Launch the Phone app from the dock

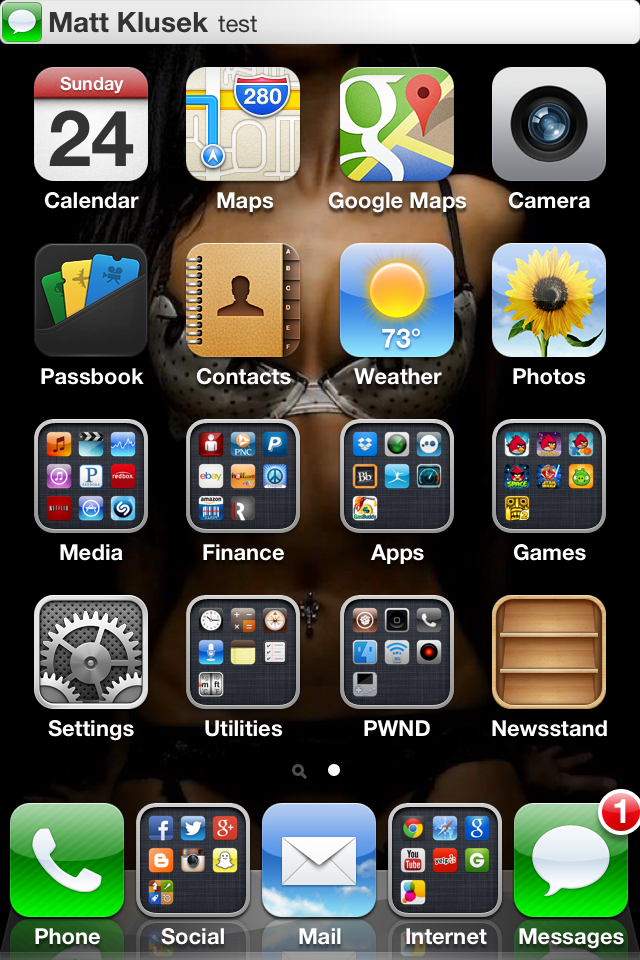point(67,860)
